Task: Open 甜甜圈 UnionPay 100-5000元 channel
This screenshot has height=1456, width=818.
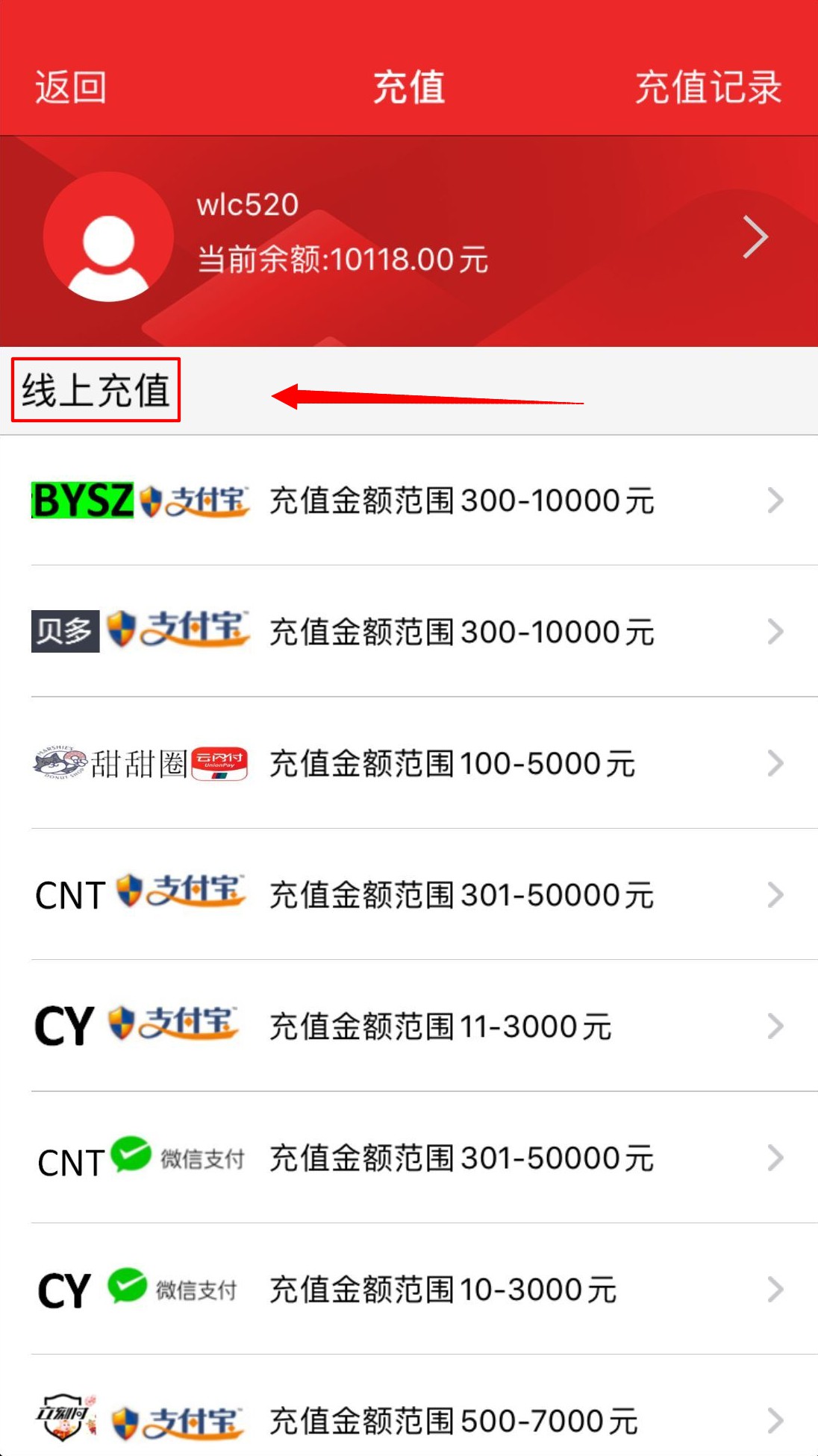Action: click(409, 763)
